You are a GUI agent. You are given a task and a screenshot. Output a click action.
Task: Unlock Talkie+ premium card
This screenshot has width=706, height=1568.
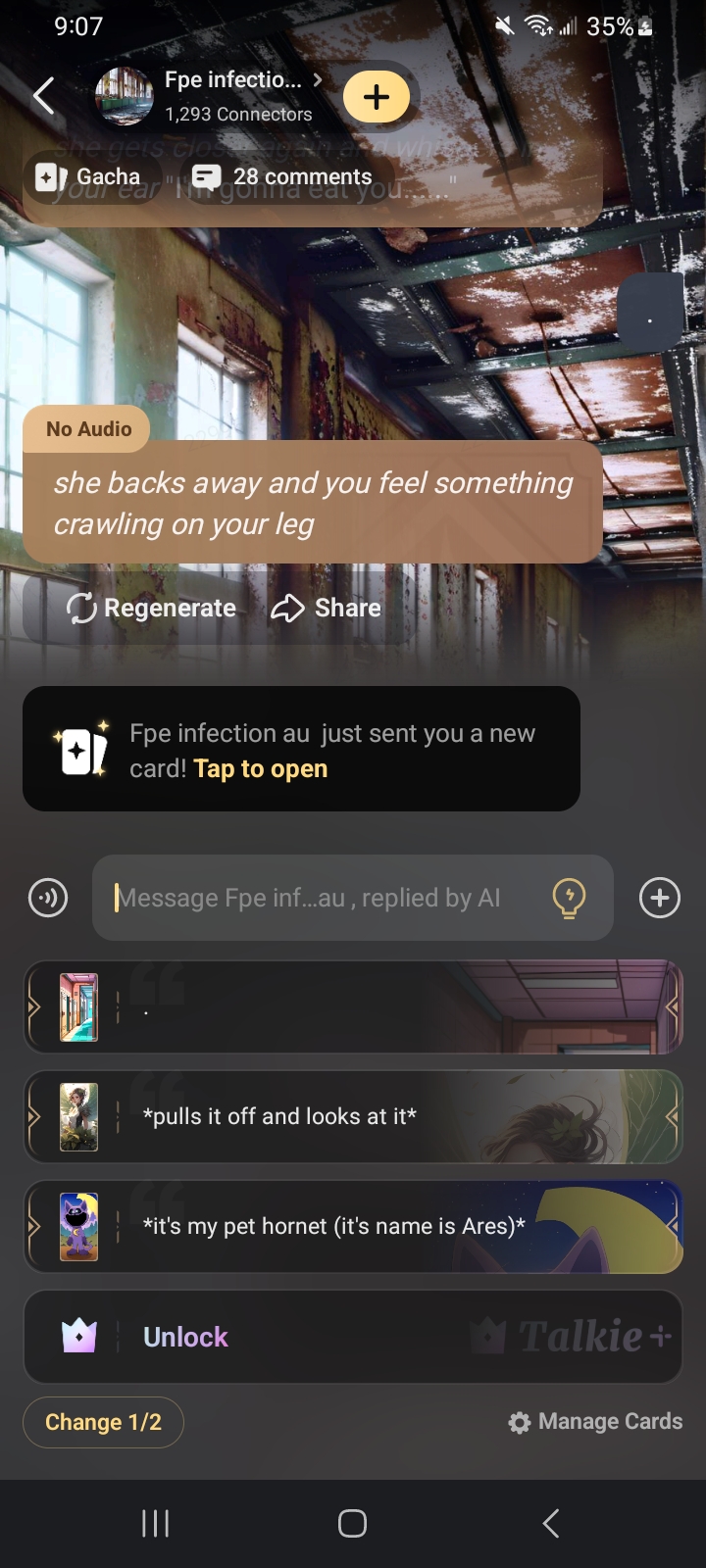point(353,1337)
